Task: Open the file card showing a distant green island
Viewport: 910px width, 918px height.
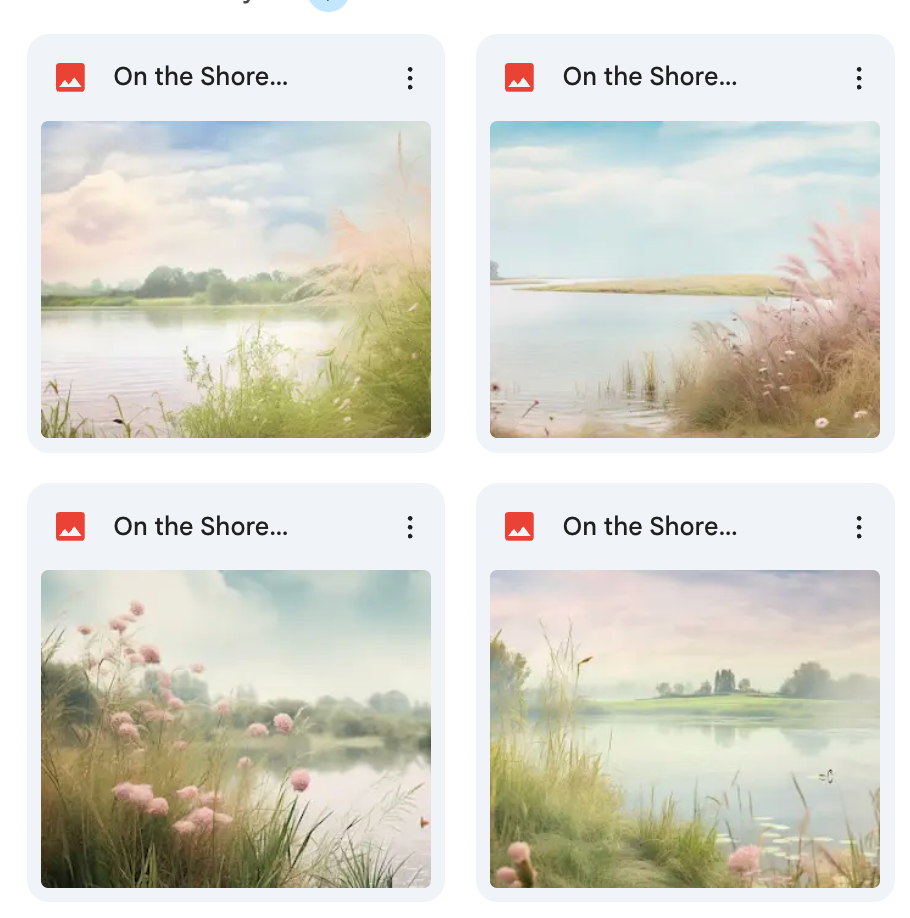Action: pos(684,728)
